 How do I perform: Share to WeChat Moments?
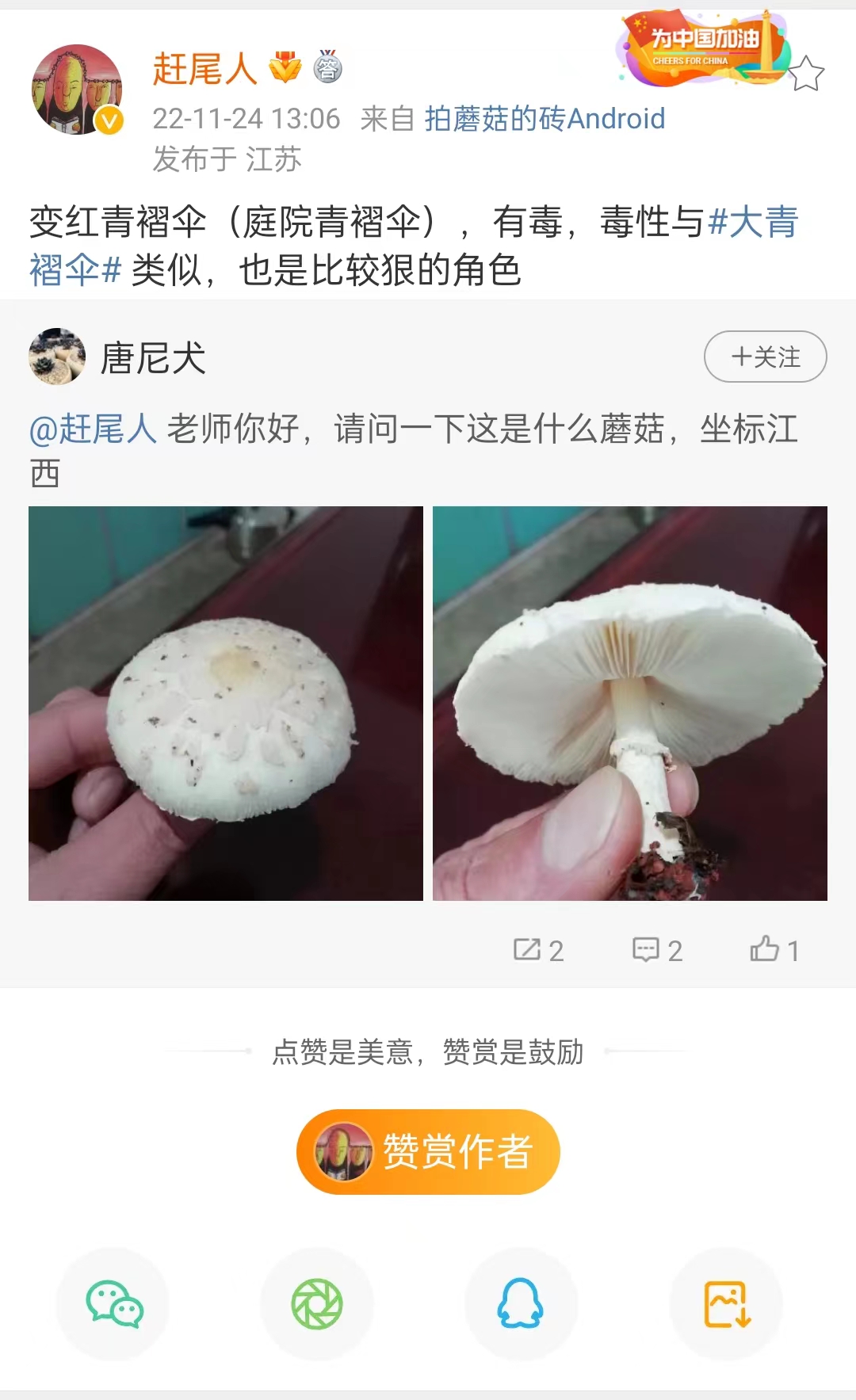coord(317,1304)
